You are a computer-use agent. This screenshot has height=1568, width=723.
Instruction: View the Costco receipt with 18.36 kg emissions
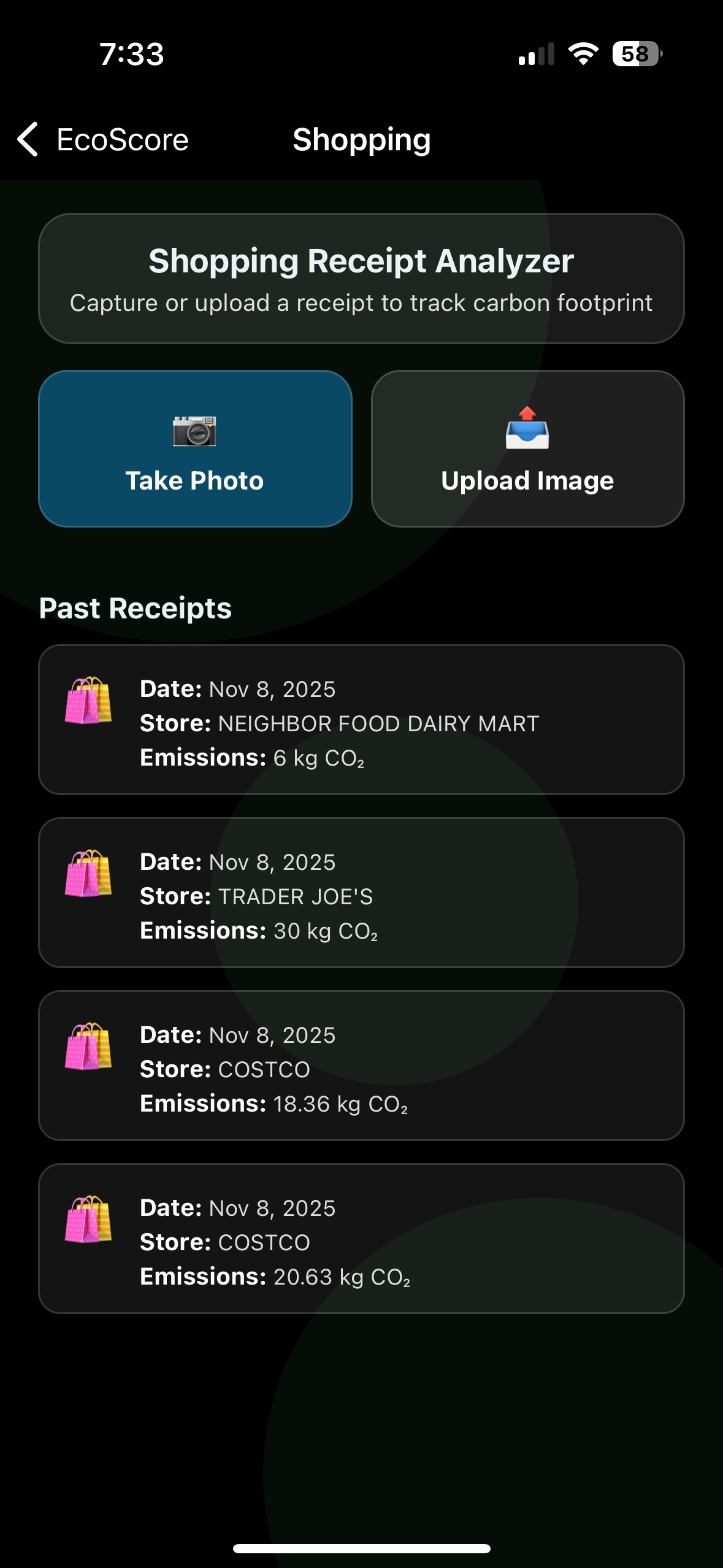pos(361,1066)
